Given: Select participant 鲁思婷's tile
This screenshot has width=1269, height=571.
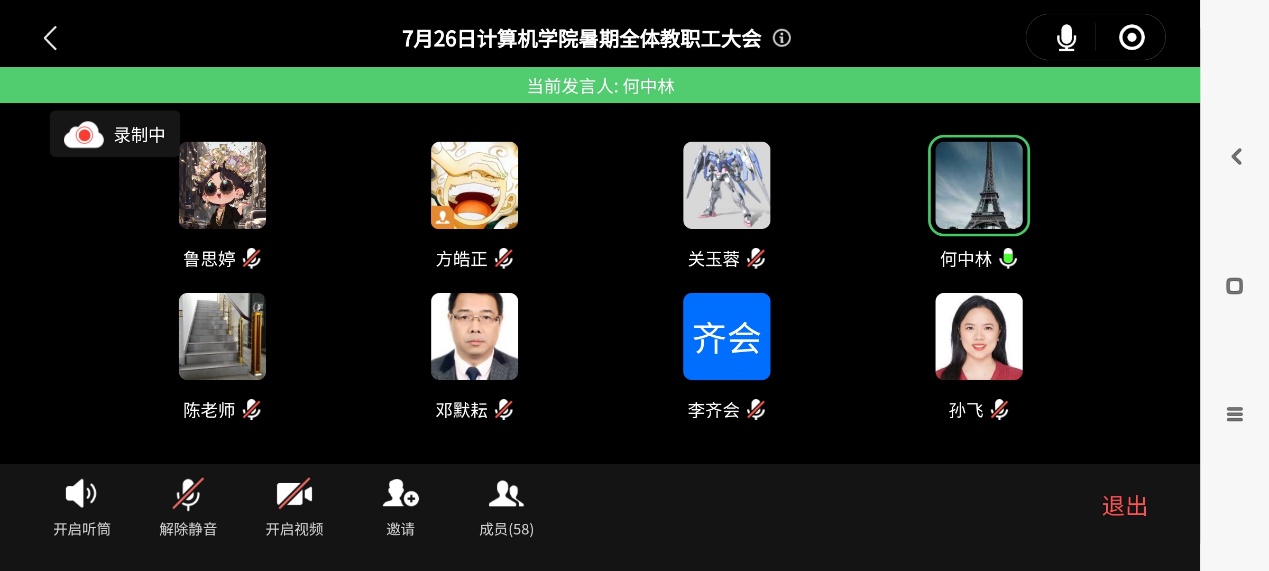Looking at the screenshot, I should coord(222,185).
